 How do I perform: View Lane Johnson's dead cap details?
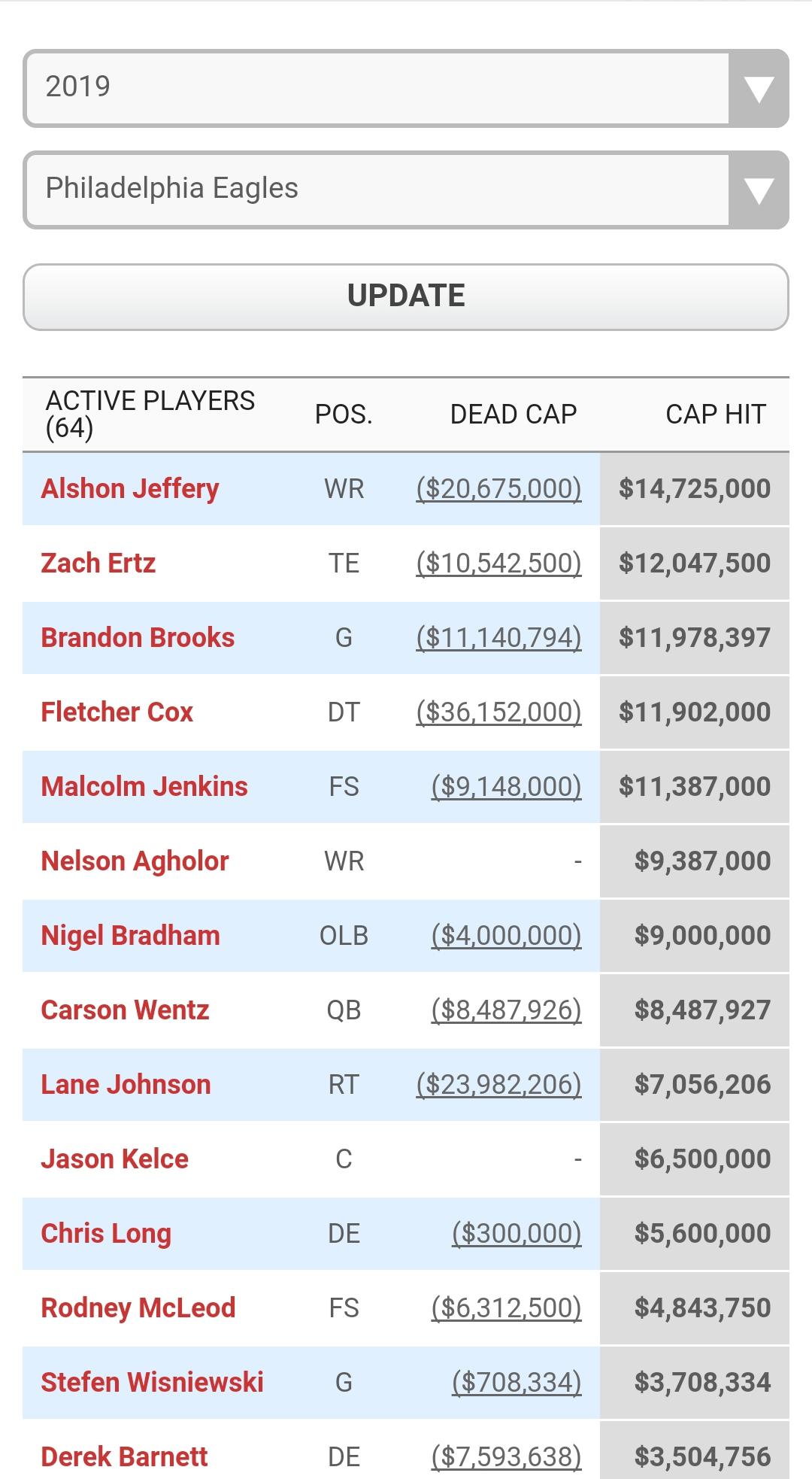point(498,1085)
